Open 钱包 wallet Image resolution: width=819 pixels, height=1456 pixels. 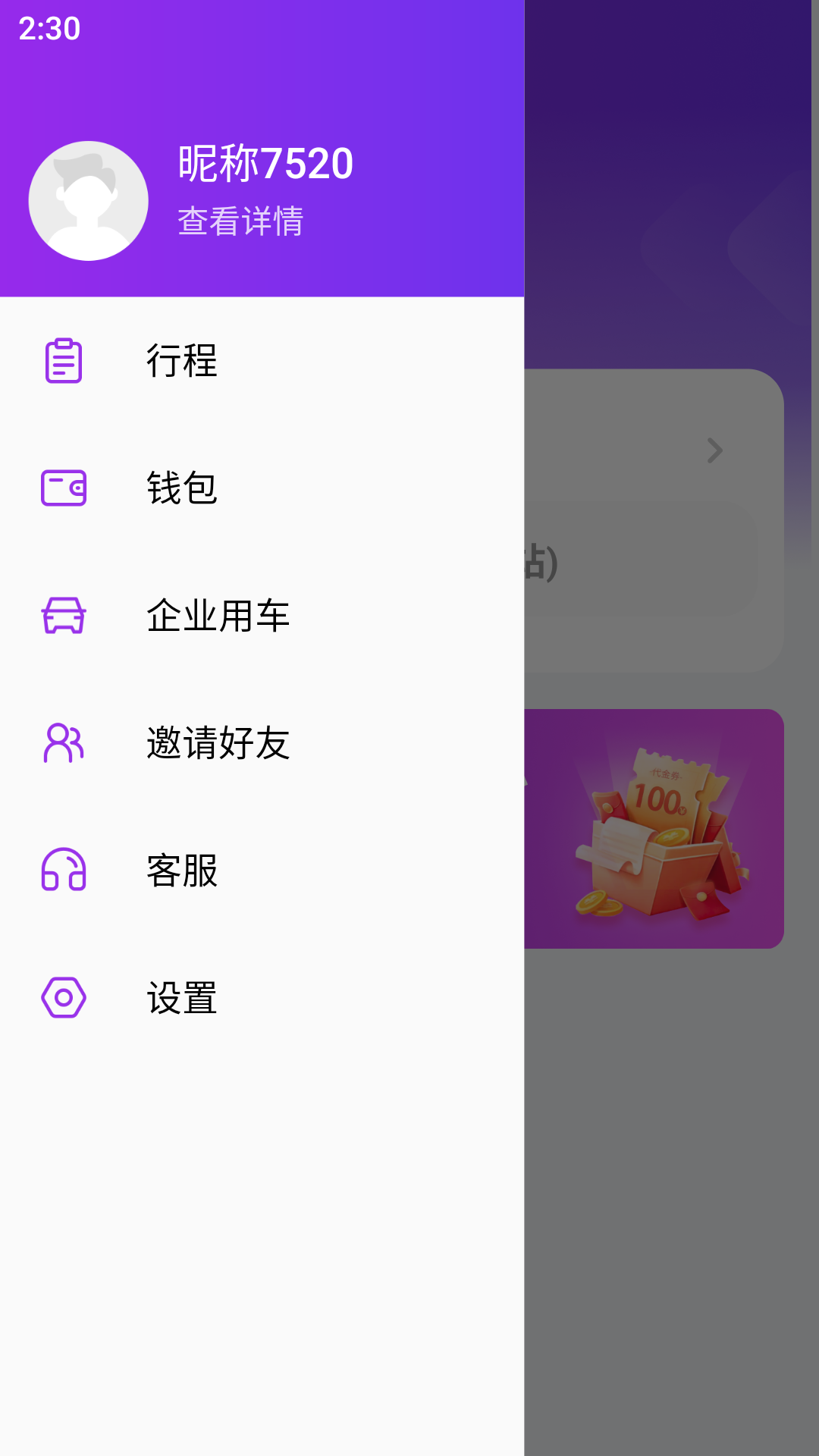(182, 488)
